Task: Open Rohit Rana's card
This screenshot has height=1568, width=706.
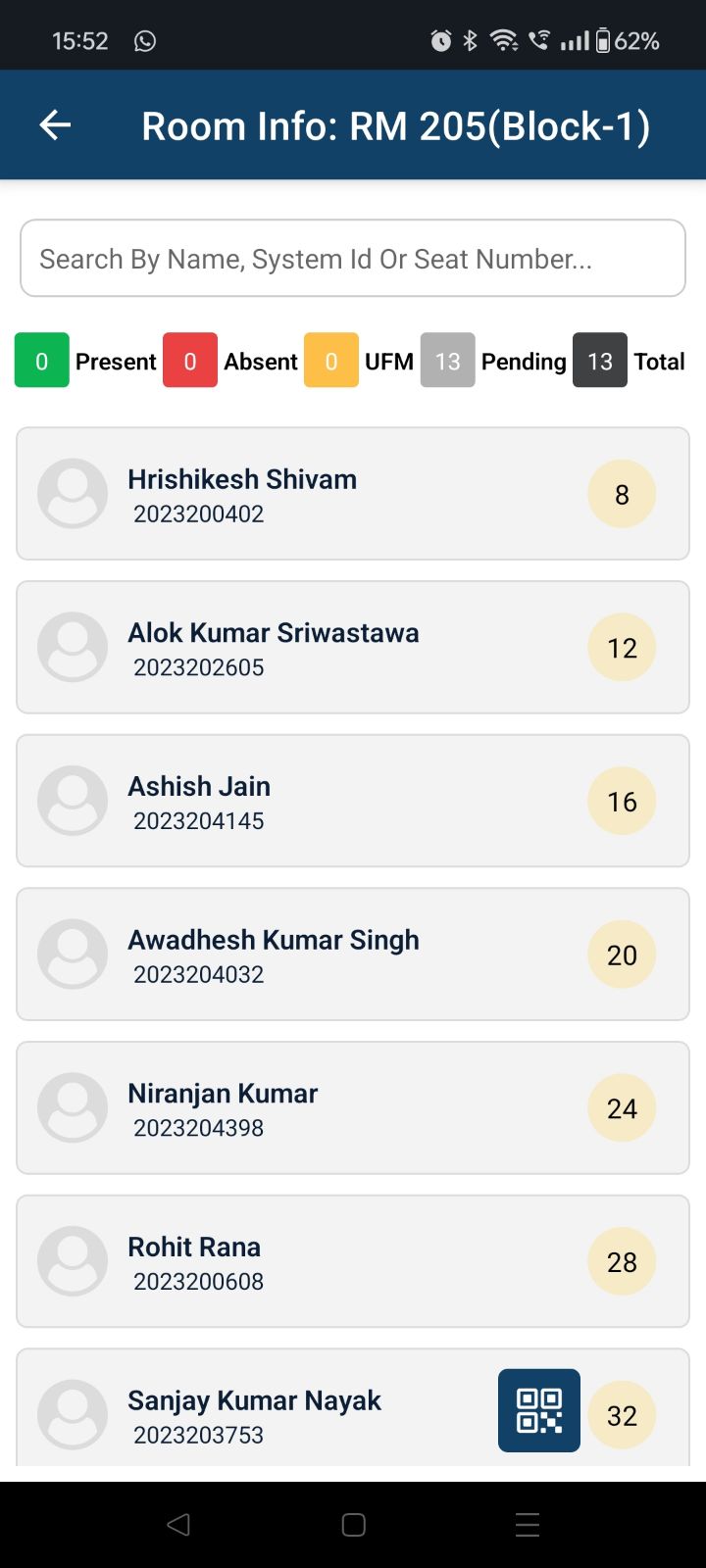Action: click(x=353, y=1261)
